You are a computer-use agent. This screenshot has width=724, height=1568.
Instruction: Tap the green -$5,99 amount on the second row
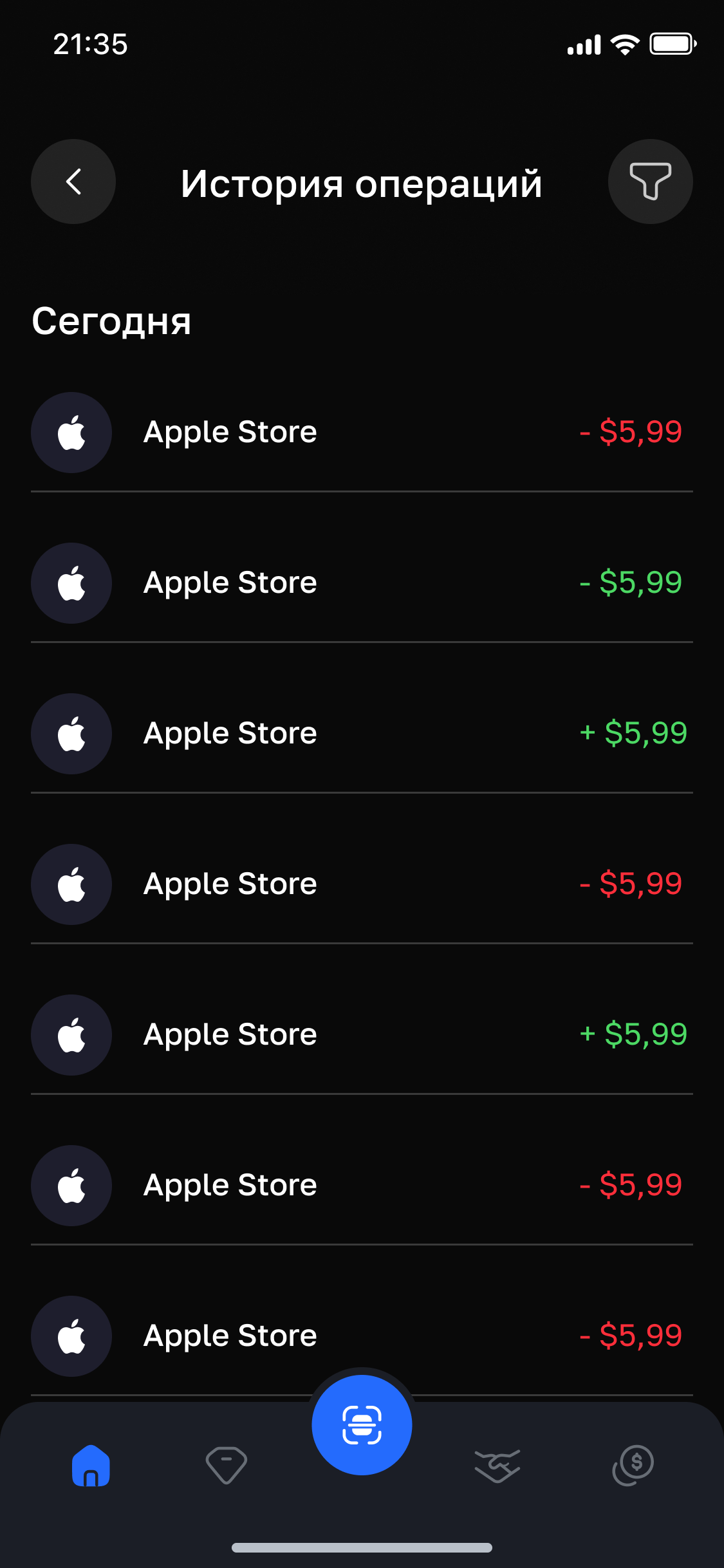(631, 583)
